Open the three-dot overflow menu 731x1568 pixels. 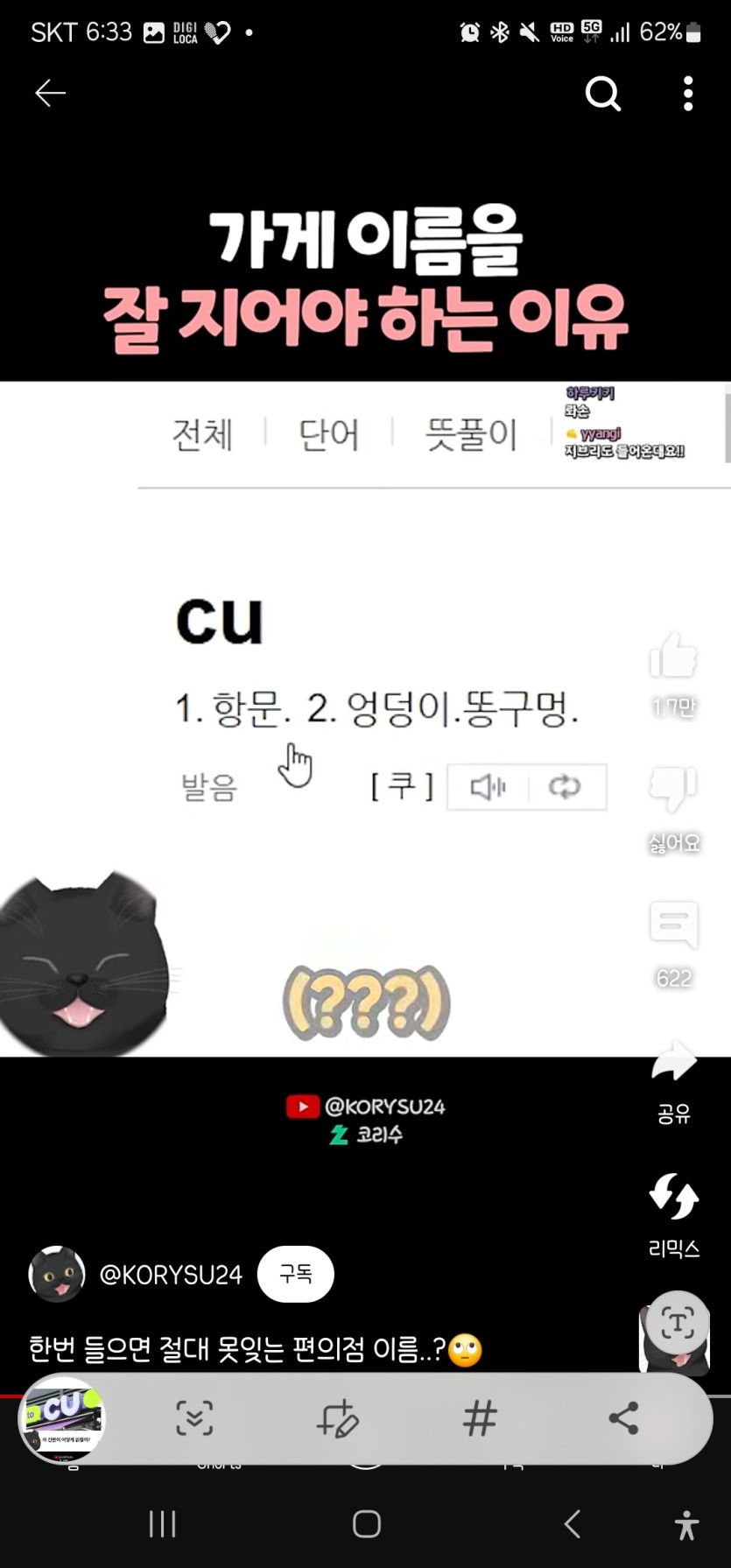coord(688,93)
